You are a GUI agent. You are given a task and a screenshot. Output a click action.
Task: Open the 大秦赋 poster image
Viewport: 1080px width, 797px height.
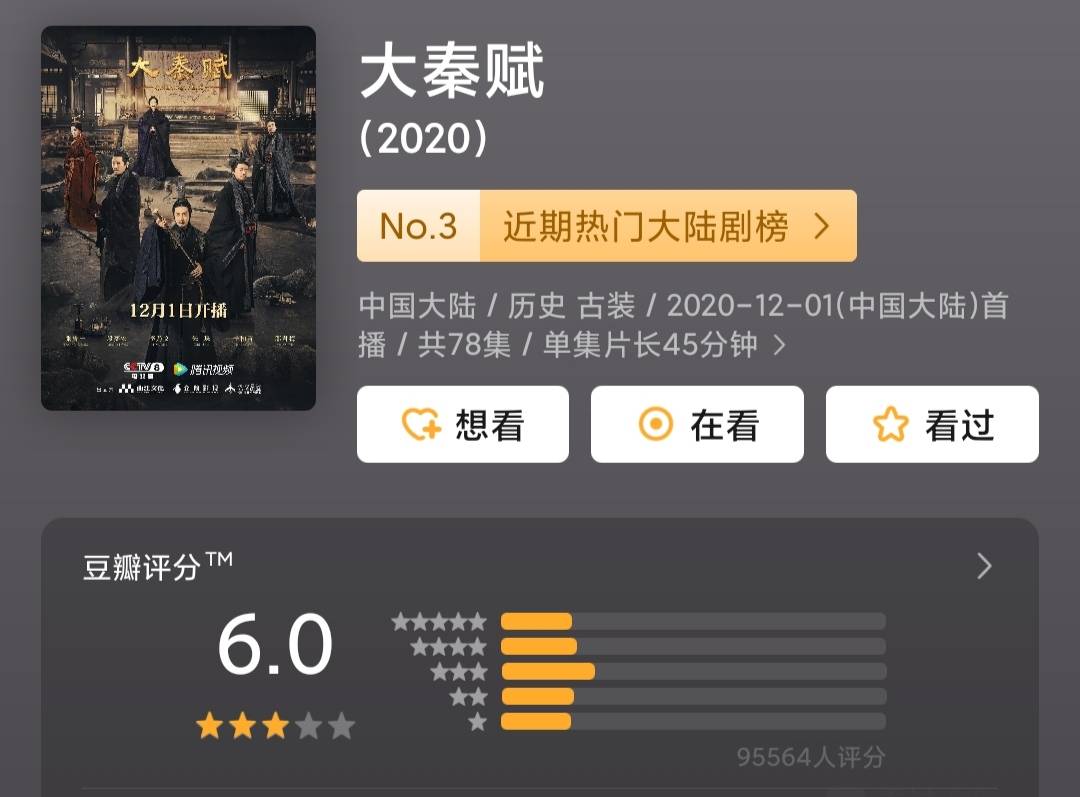tap(178, 218)
